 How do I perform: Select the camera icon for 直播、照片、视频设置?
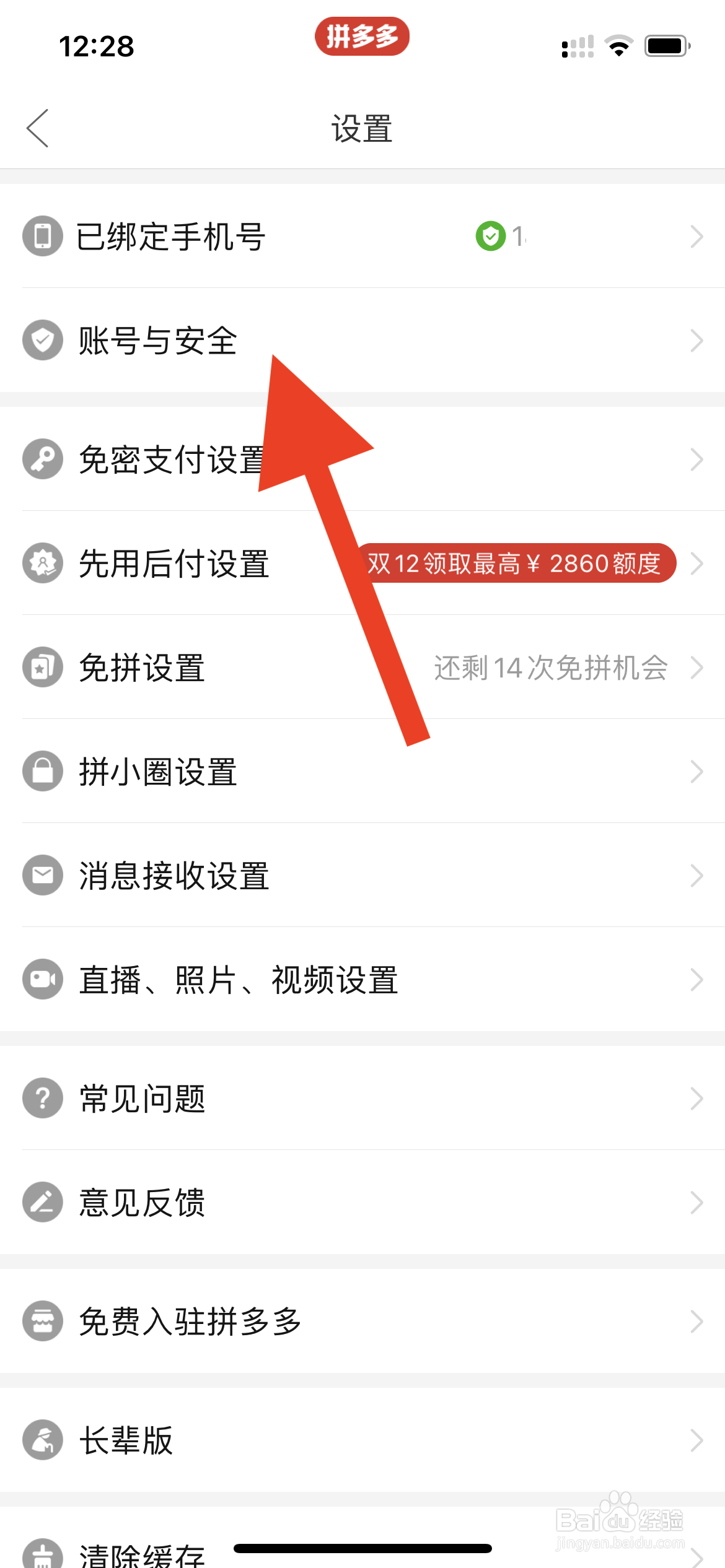41,979
